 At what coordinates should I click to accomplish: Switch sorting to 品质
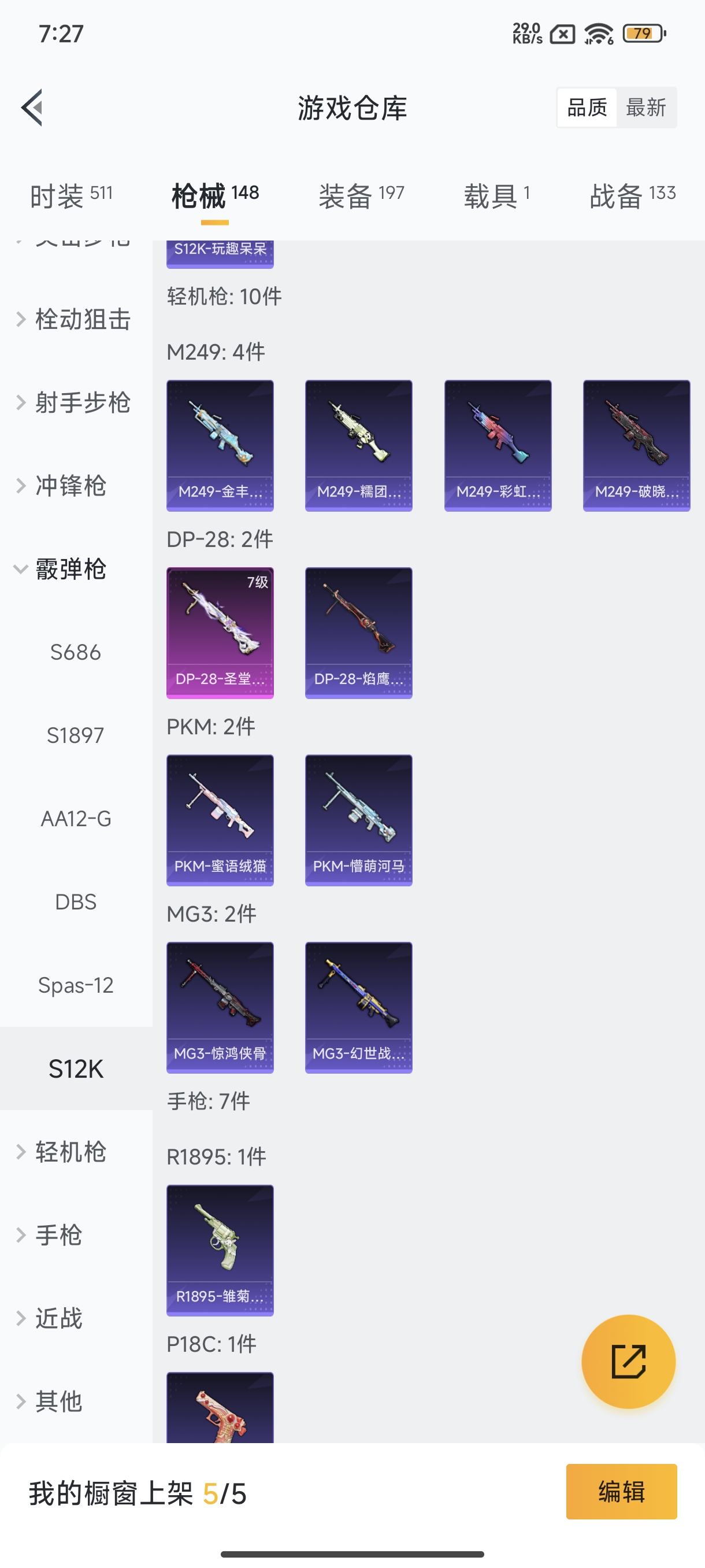pyautogui.click(x=586, y=107)
